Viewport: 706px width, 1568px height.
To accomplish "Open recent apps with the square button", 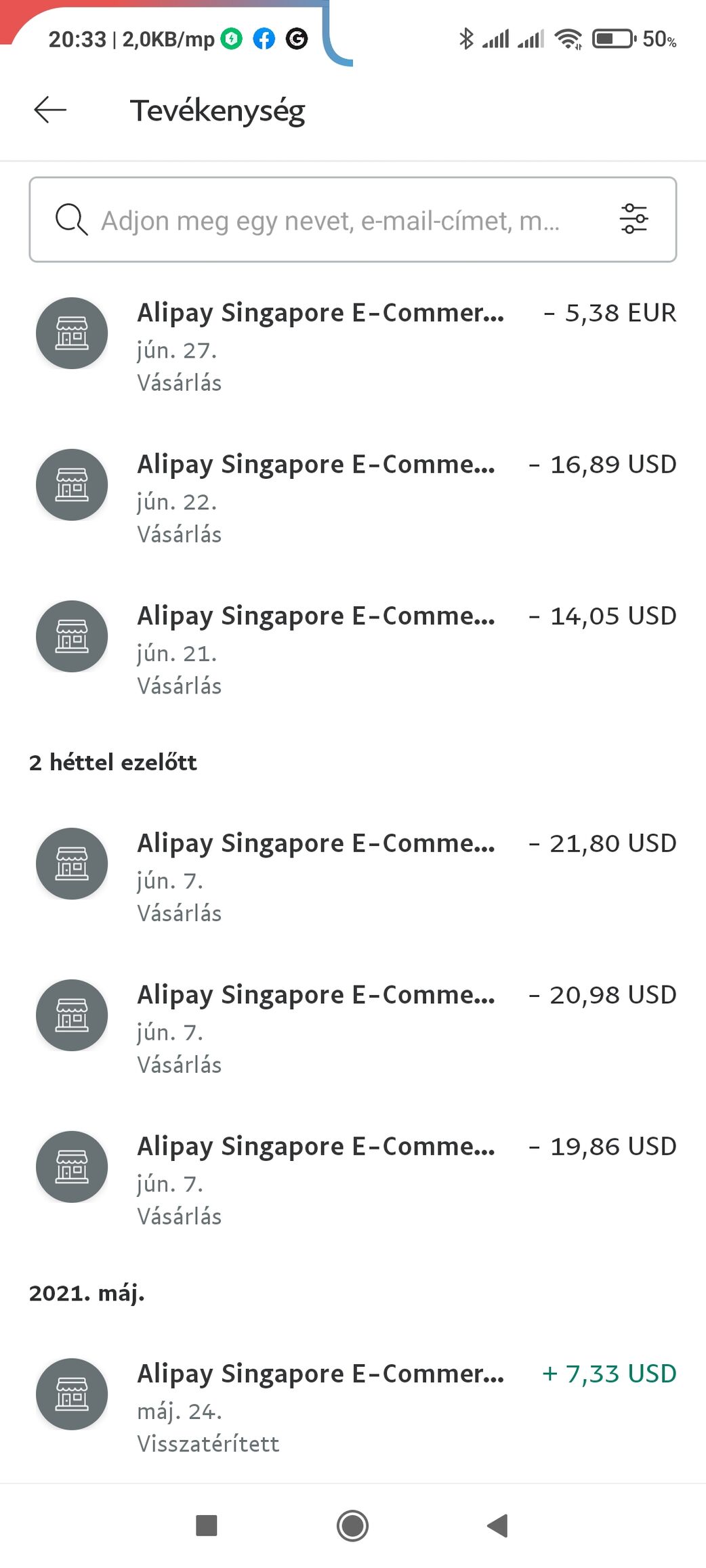I will pyautogui.click(x=207, y=1525).
